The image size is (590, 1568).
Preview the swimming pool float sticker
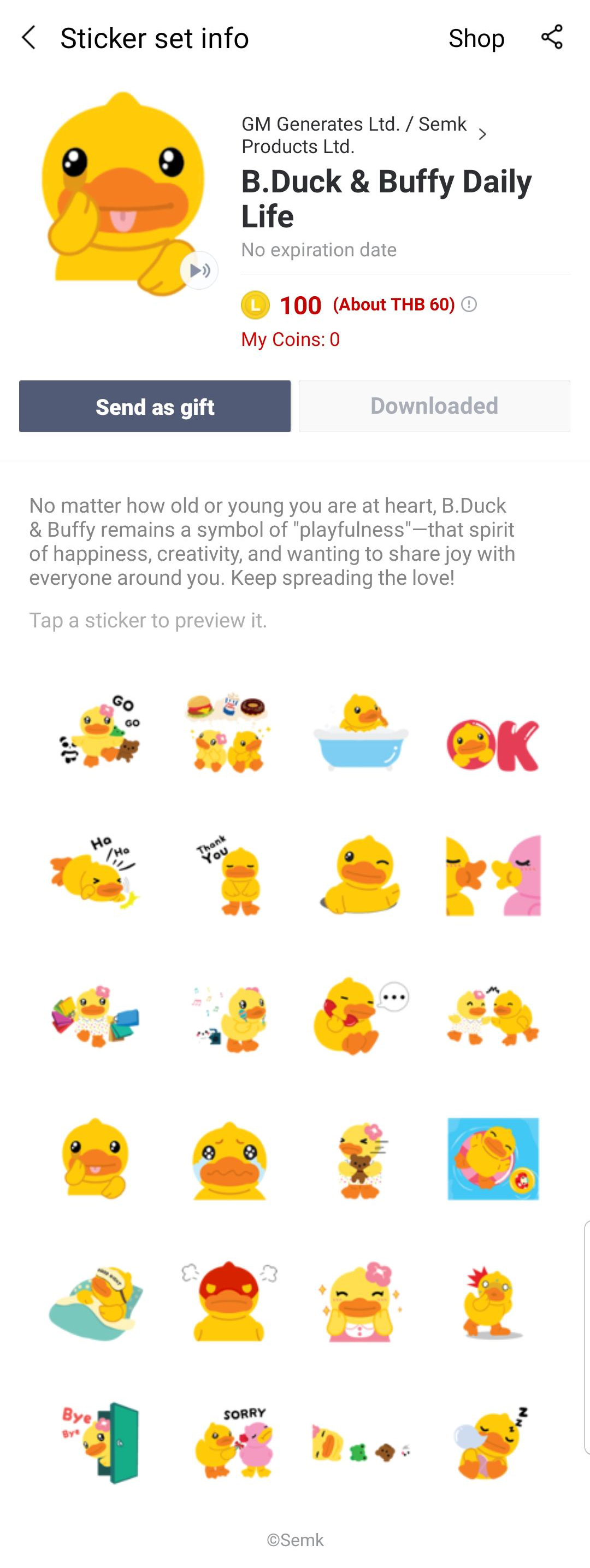pos(492,1158)
